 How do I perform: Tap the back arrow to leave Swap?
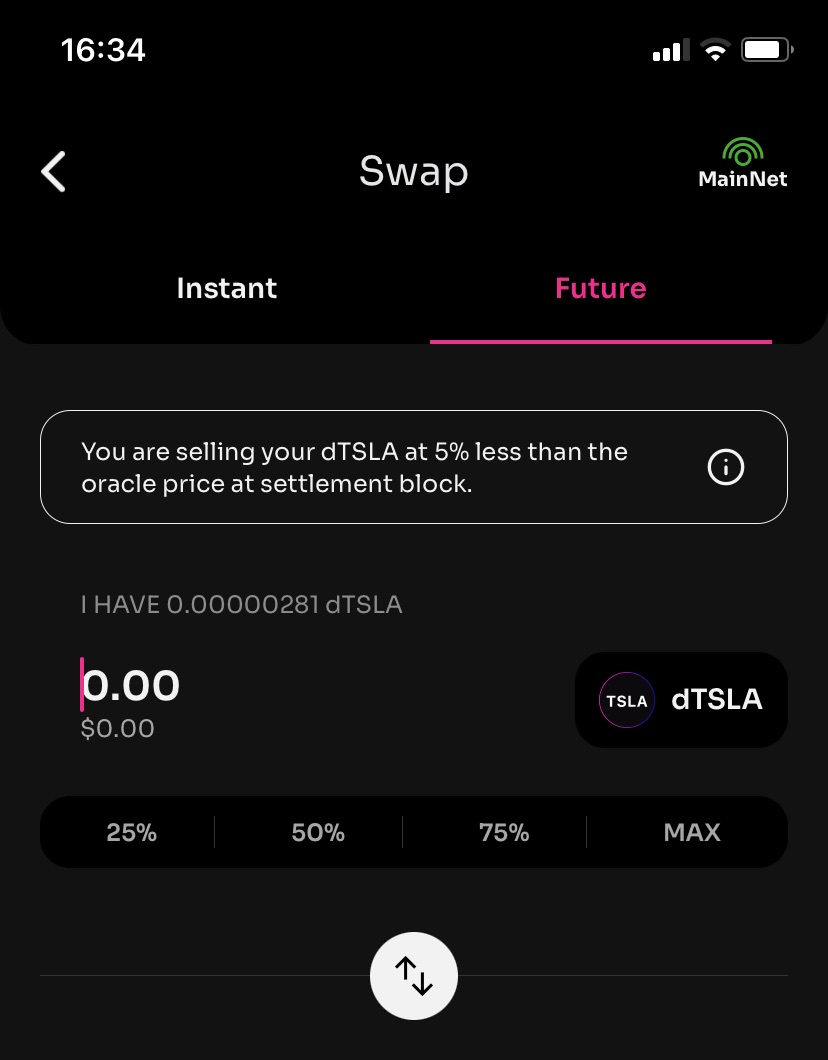coord(53,171)
